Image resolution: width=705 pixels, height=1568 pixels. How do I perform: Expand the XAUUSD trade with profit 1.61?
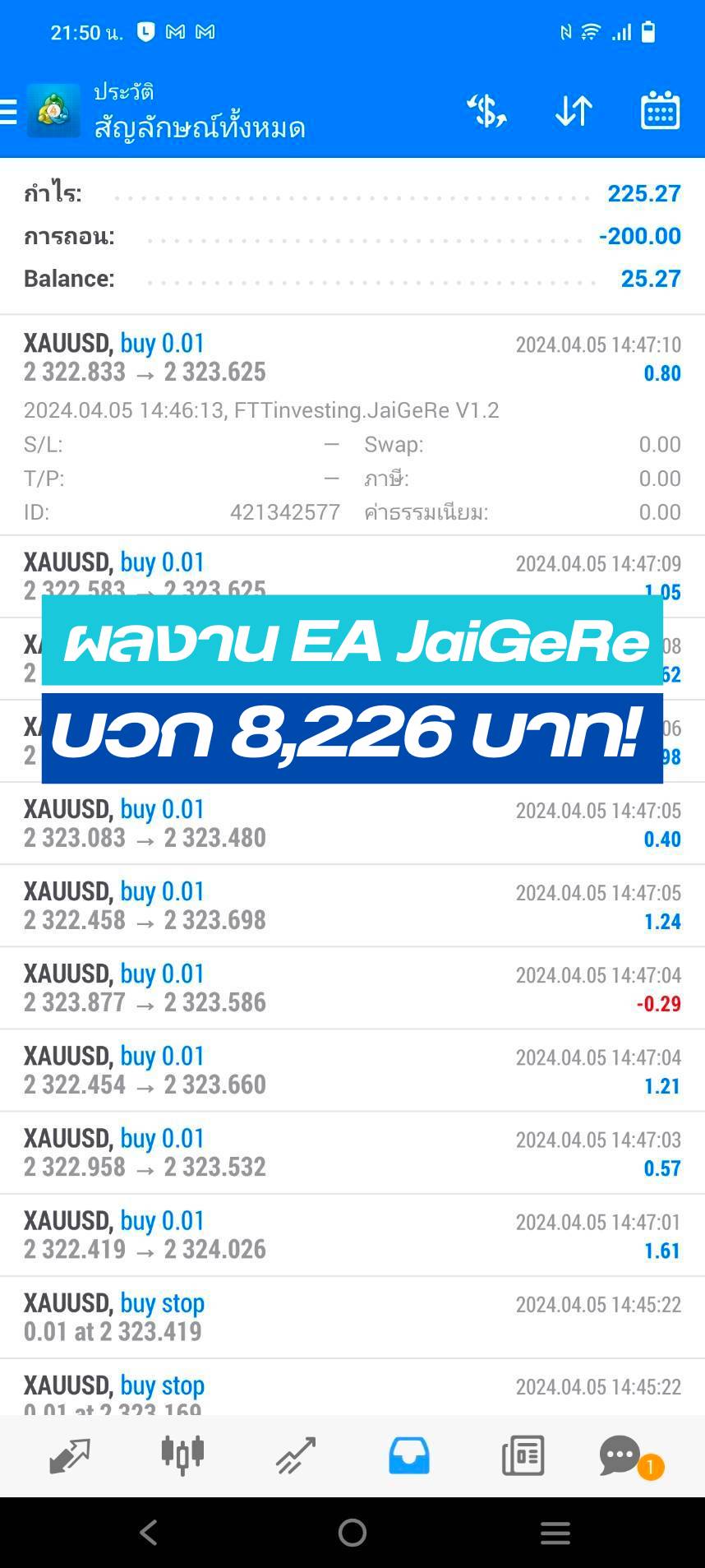tap(352, 1234)
